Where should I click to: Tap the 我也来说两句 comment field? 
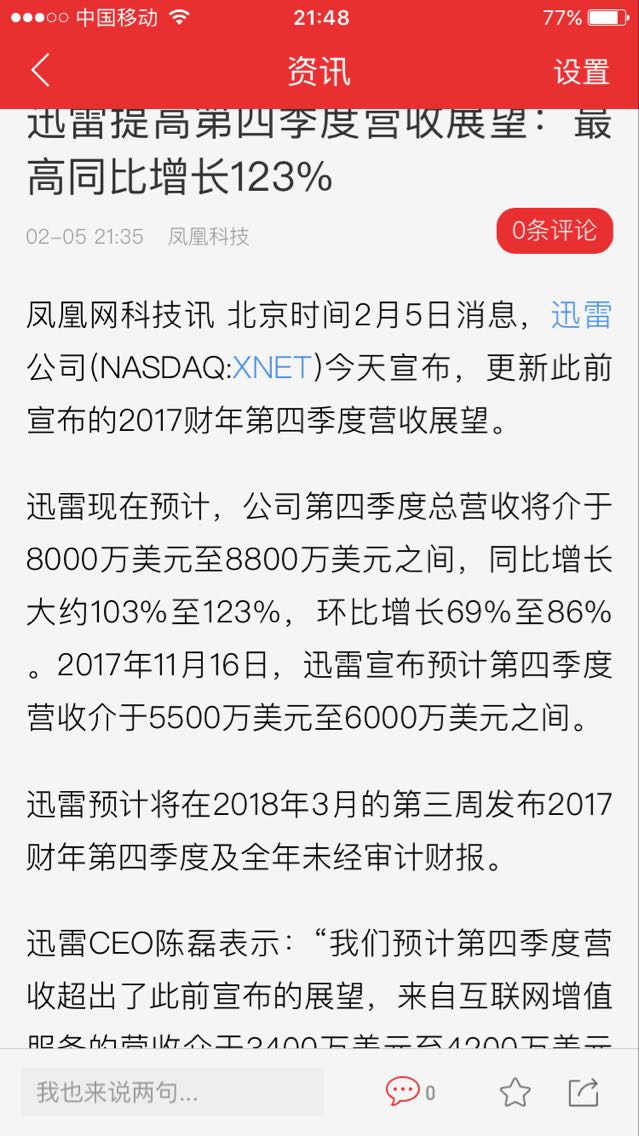tap(172, 1091)
